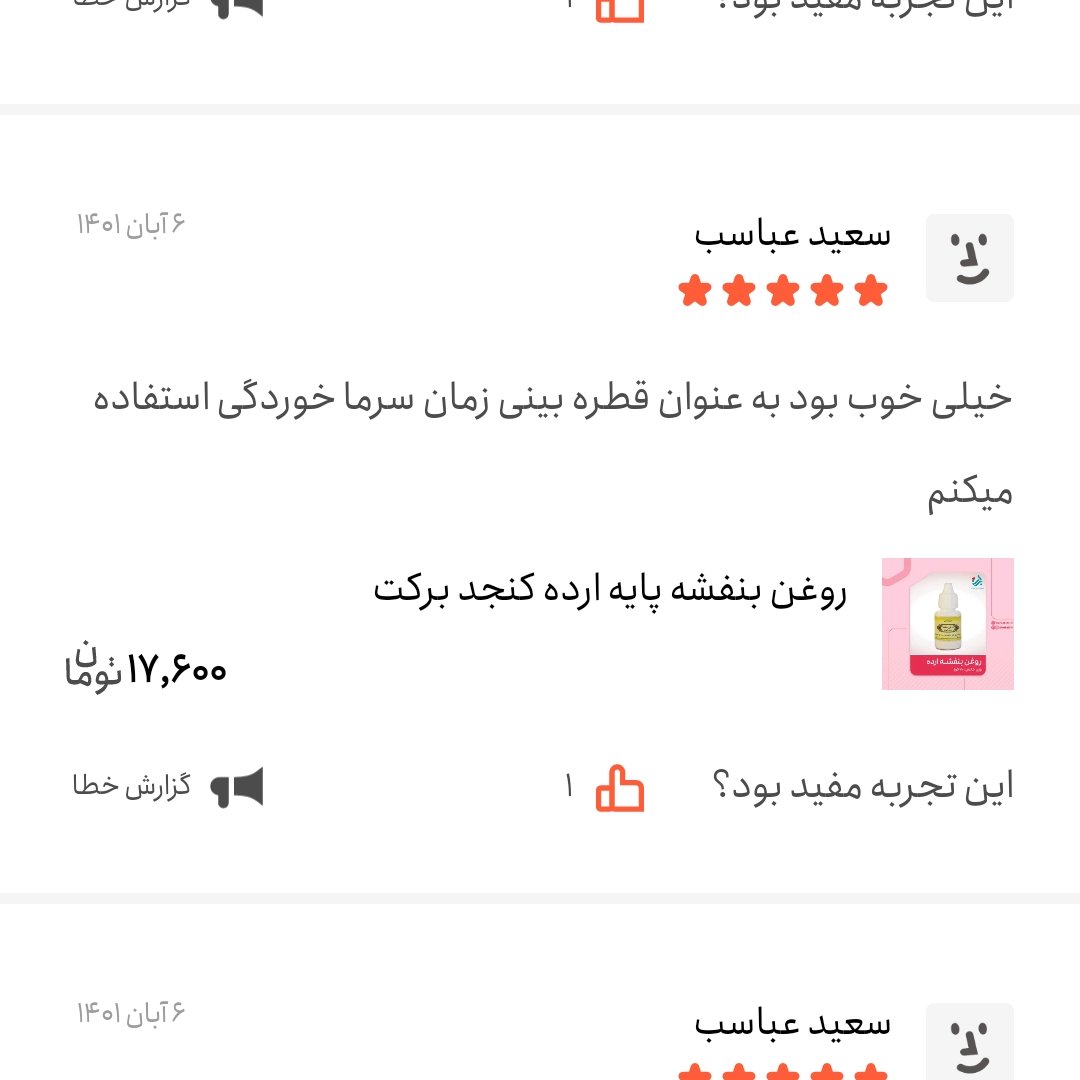This screenshot has height=1080, width=1080.
Task: Open the روغن بنفشه product thumbnail
Action: pos(947,624)
